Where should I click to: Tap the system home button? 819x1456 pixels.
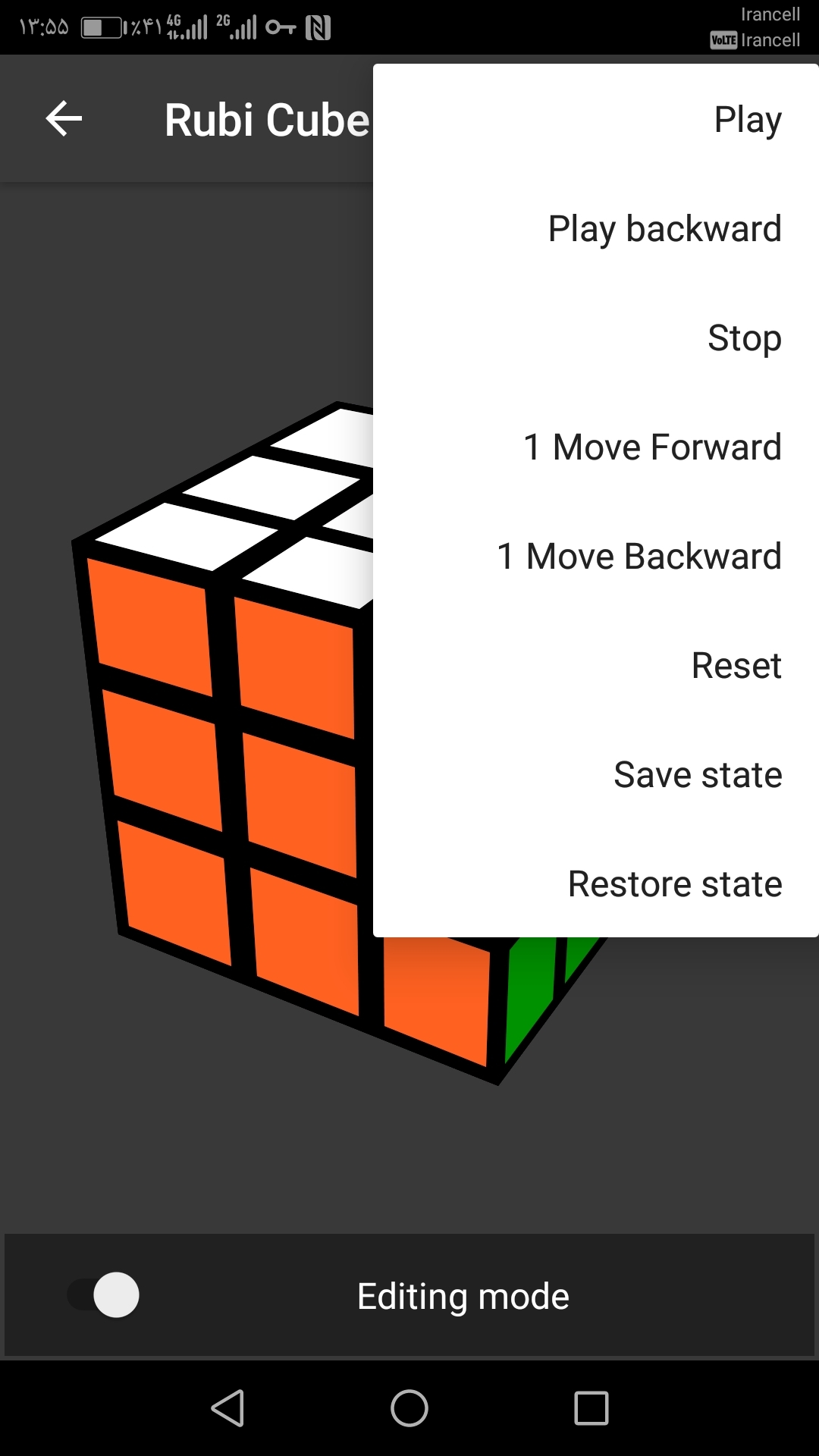coord(409,1408)
